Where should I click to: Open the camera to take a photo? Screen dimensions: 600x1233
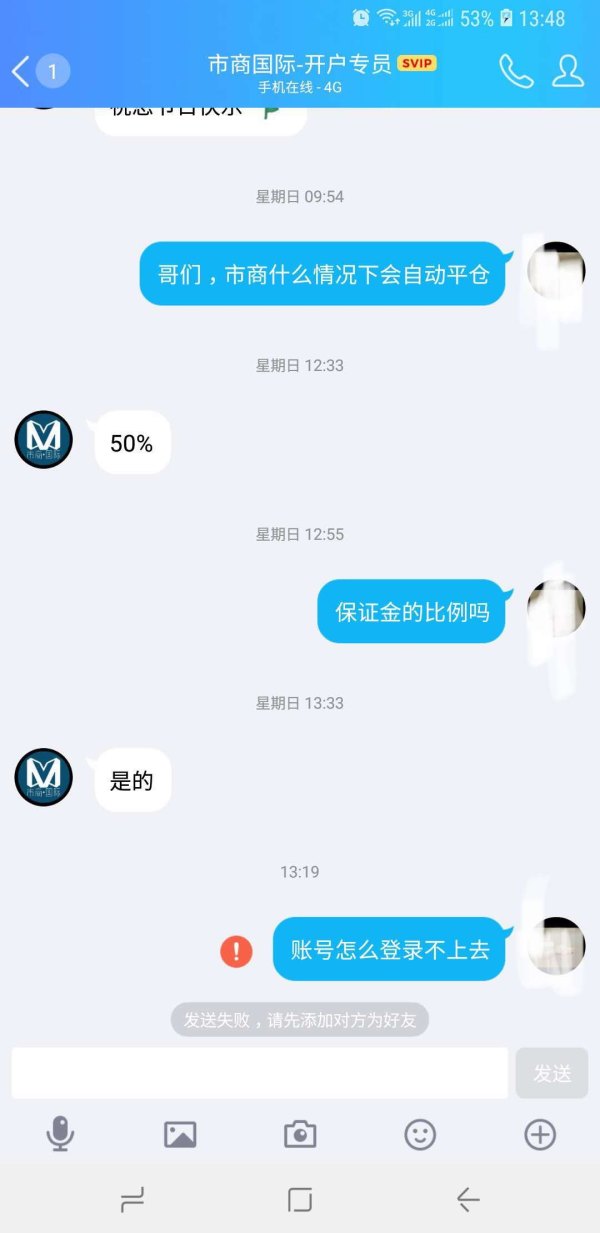pos(300,1134)
